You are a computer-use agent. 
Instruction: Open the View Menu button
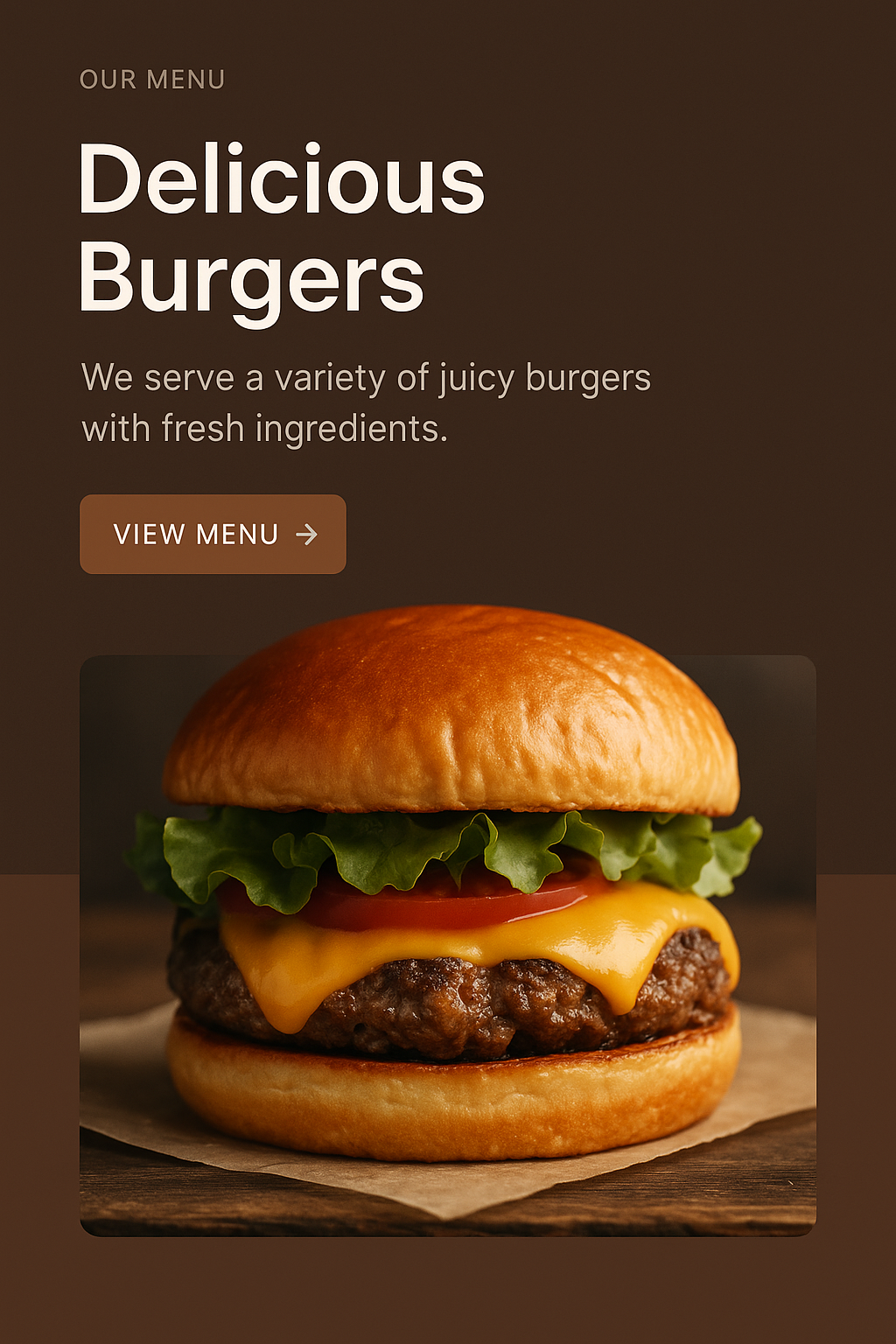point(213,534)
